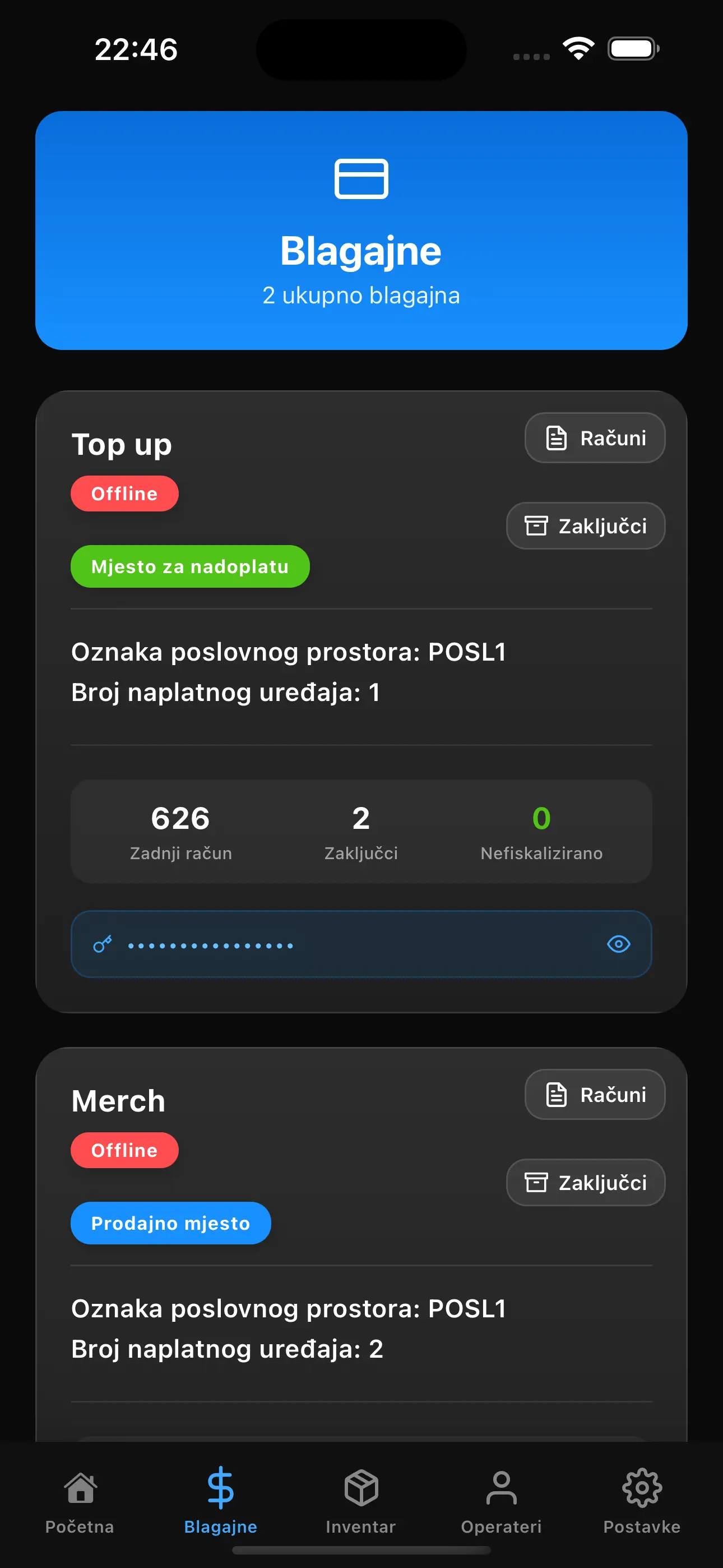Viewport: 723px width, 1568px height.
Task: Open the Top up register card
Action: (x=122, y=444)
